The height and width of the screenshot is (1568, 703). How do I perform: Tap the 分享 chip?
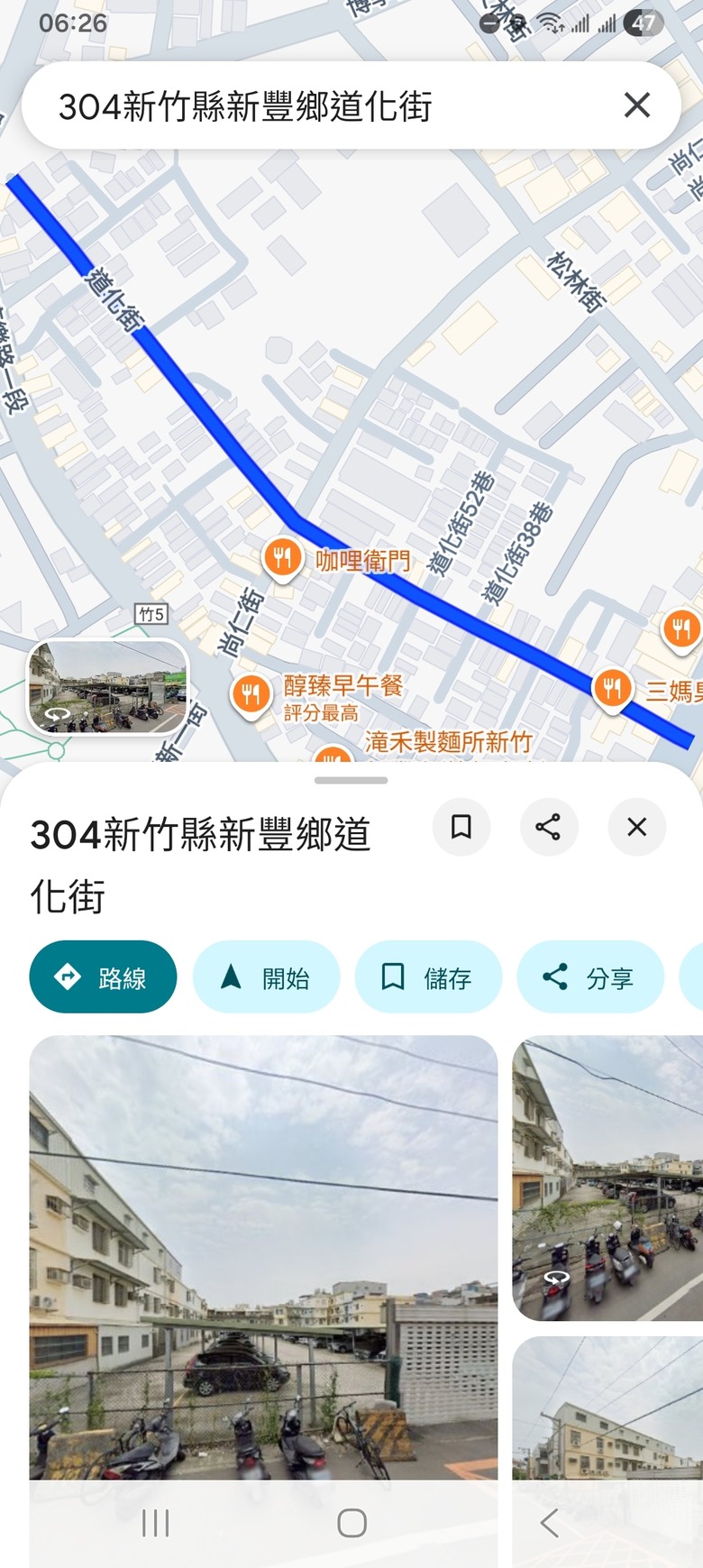589,977
